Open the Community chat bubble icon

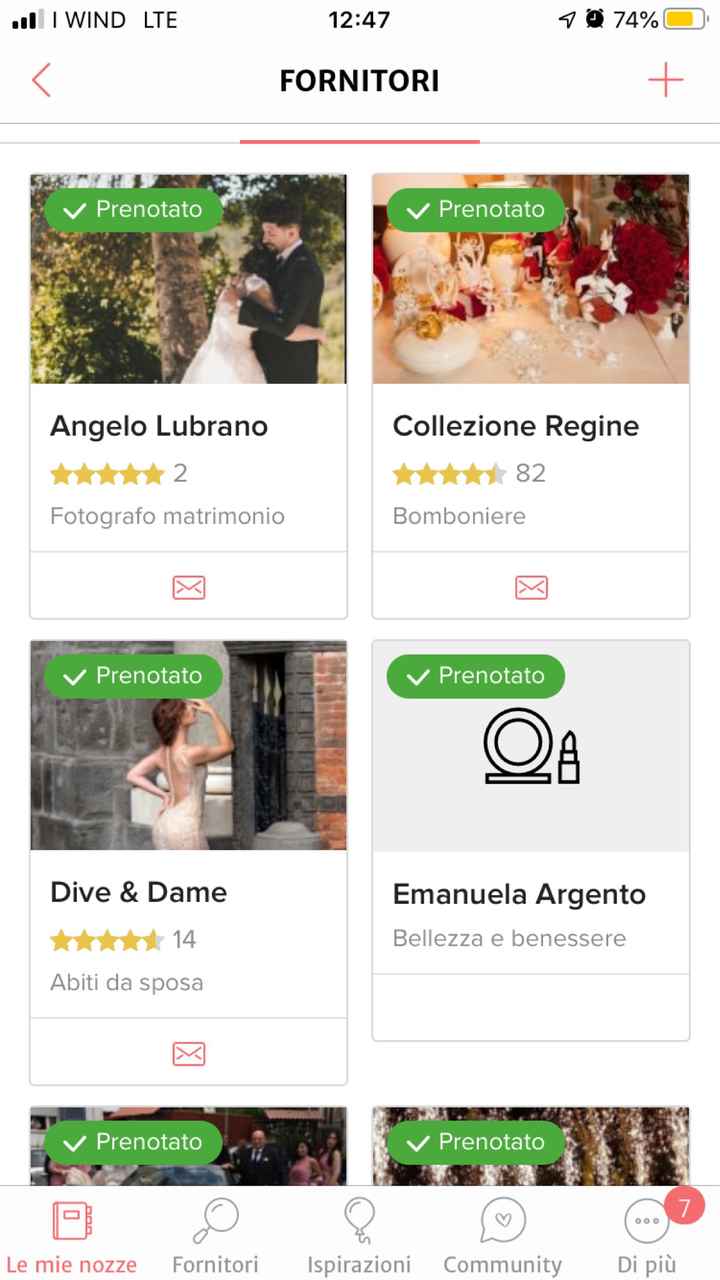(x=502, y=1222)
